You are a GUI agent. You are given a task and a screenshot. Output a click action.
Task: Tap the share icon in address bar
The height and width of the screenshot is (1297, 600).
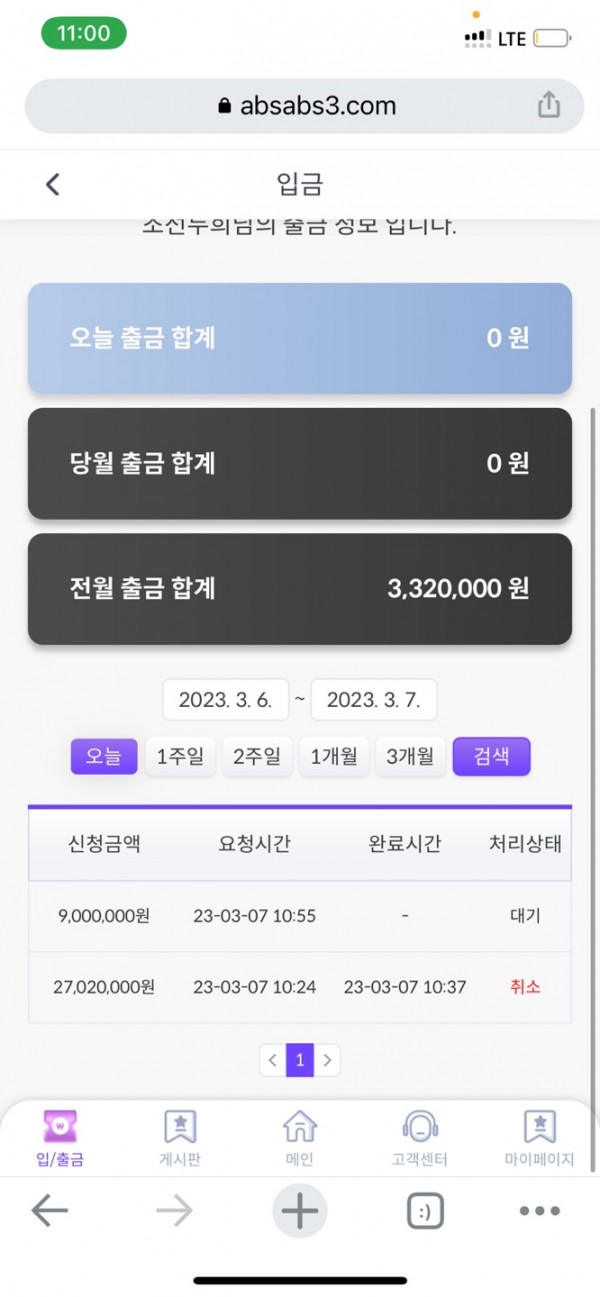tap(548, 105)
